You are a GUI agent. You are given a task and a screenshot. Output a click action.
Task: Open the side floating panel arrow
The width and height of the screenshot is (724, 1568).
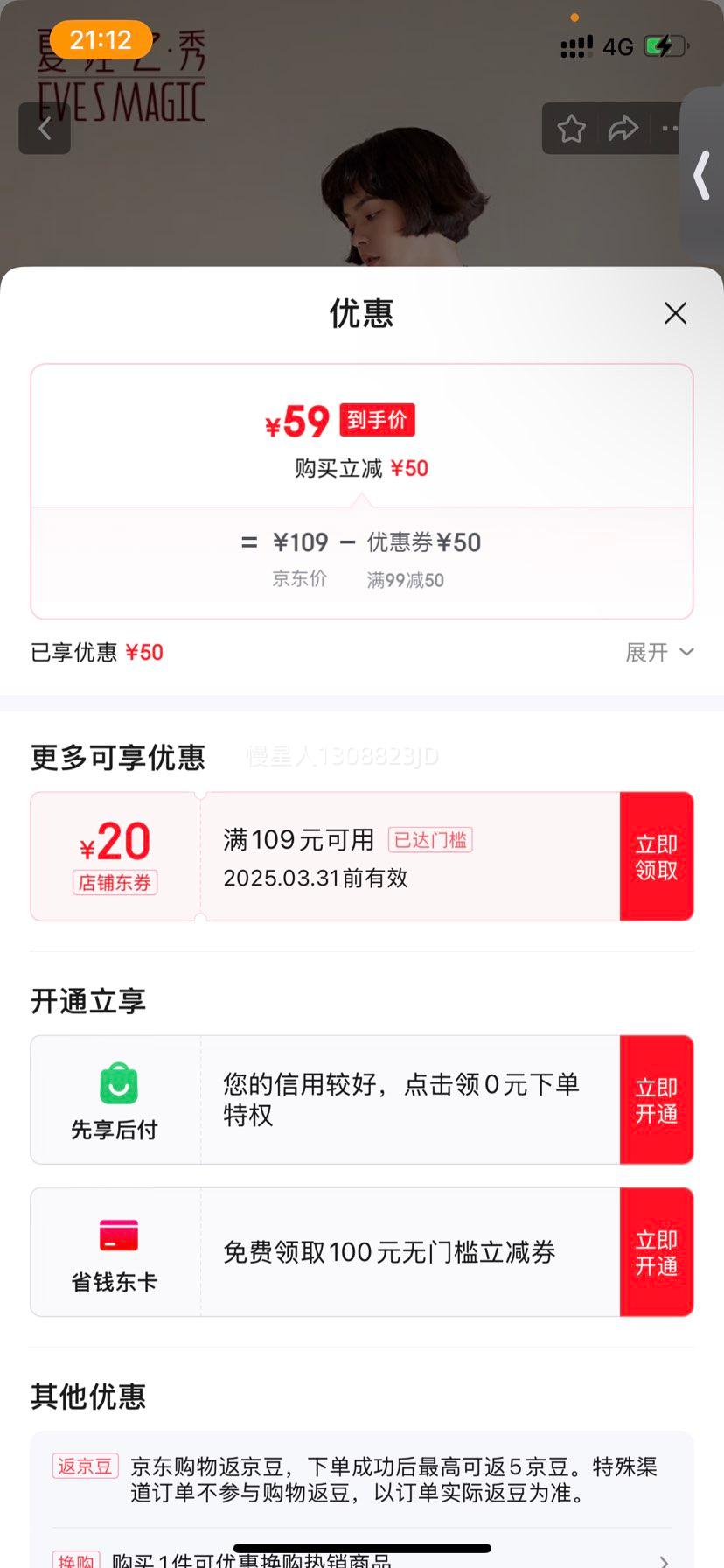click(x=701, y=176)
